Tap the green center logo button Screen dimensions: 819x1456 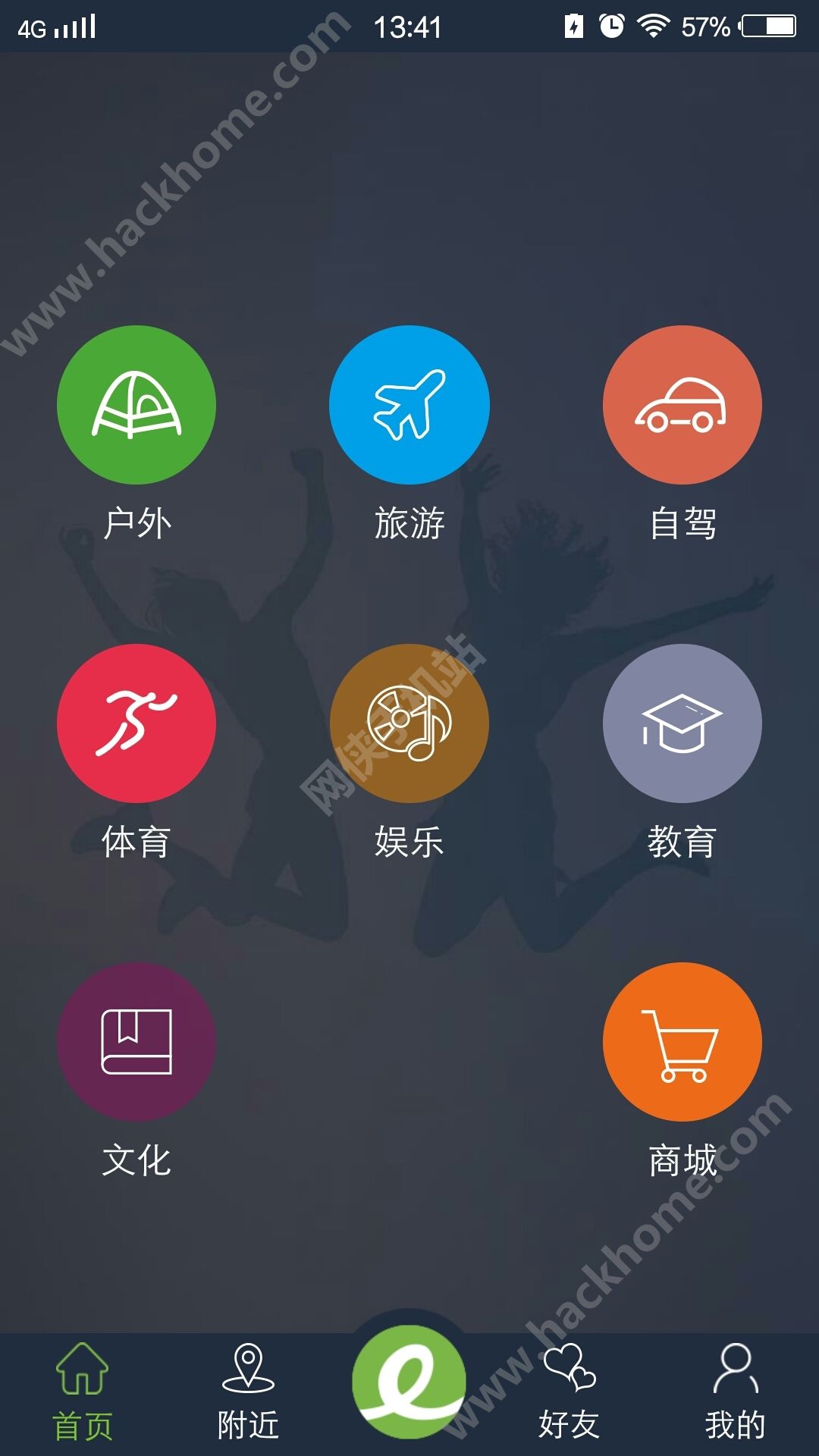click(x=409, y=1382)
